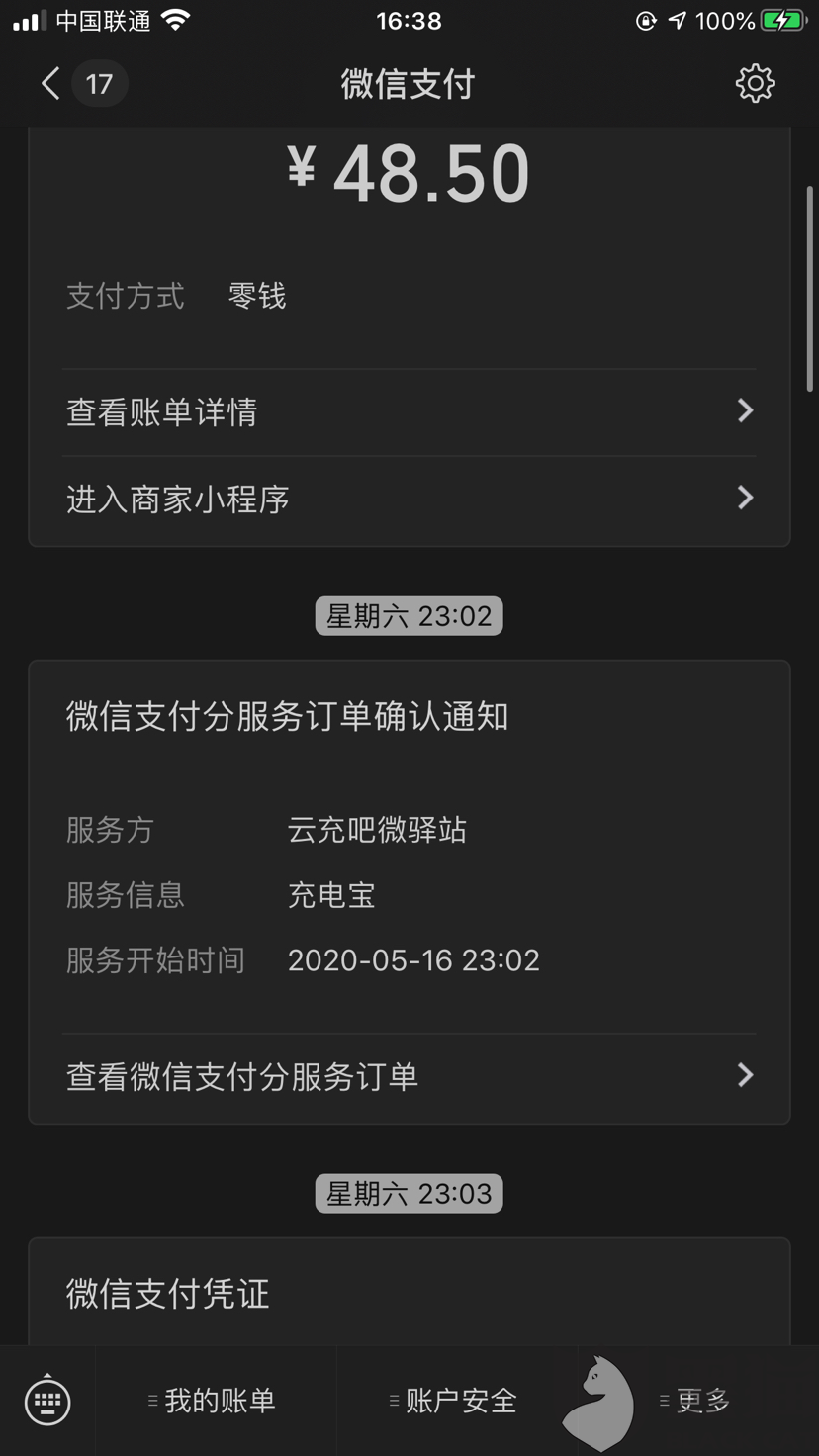Open the 微信支付凭证 card
The image size is (819, 1456).
tap(409, 1293)
